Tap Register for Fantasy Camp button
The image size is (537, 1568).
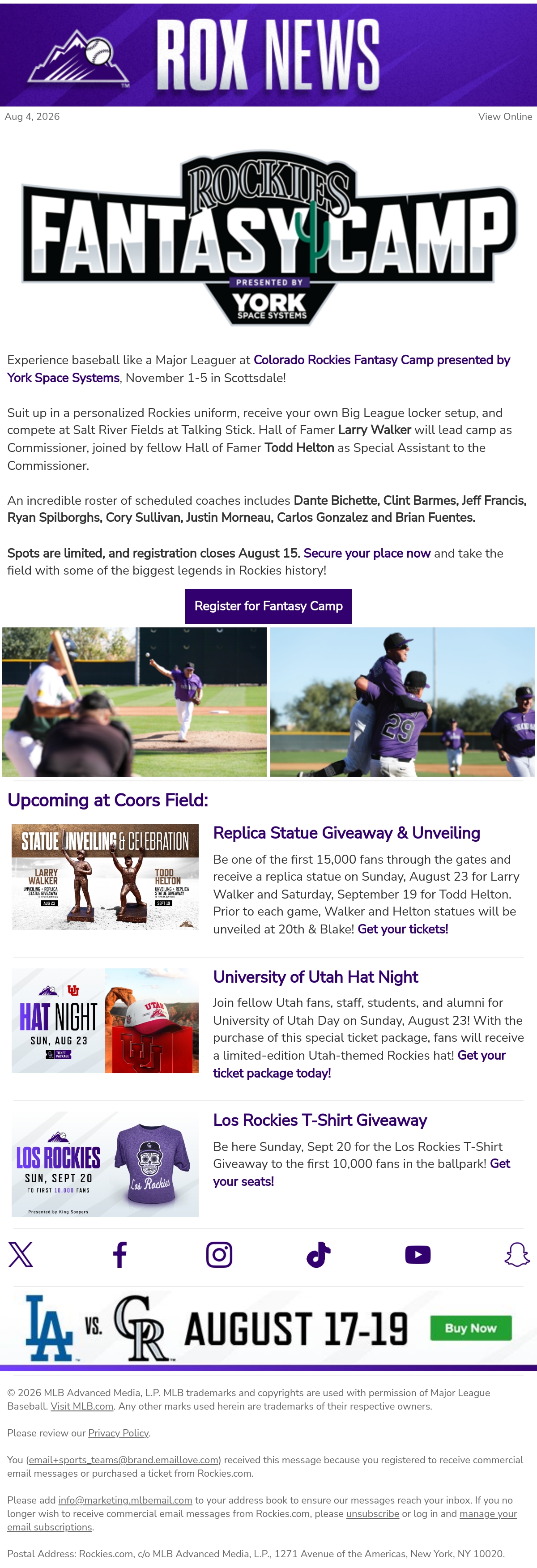268,605
